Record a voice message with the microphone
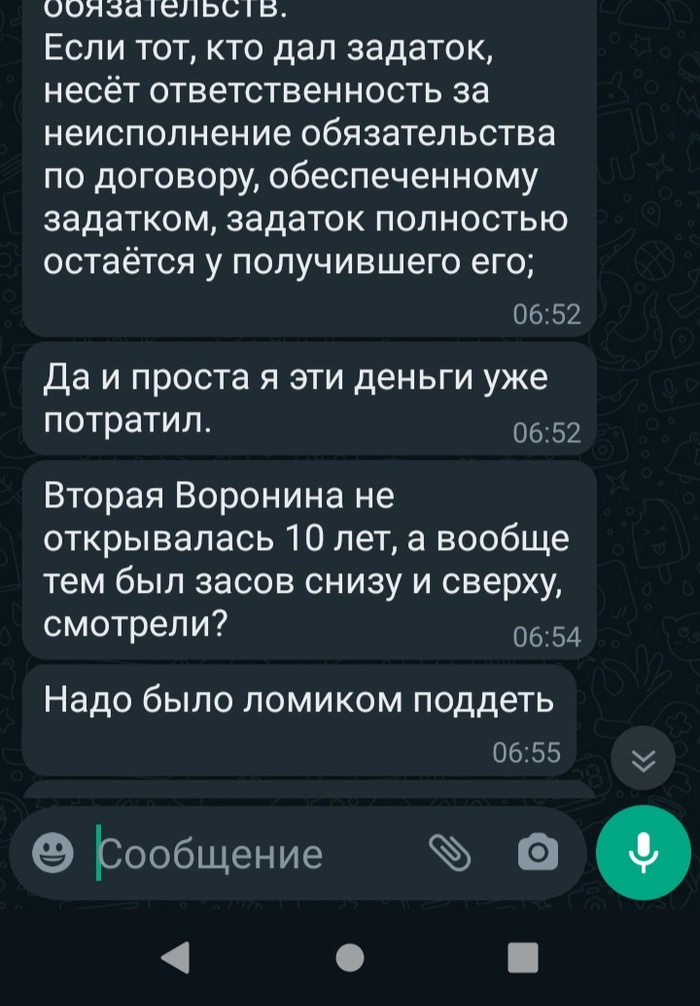 coord(643,852)
